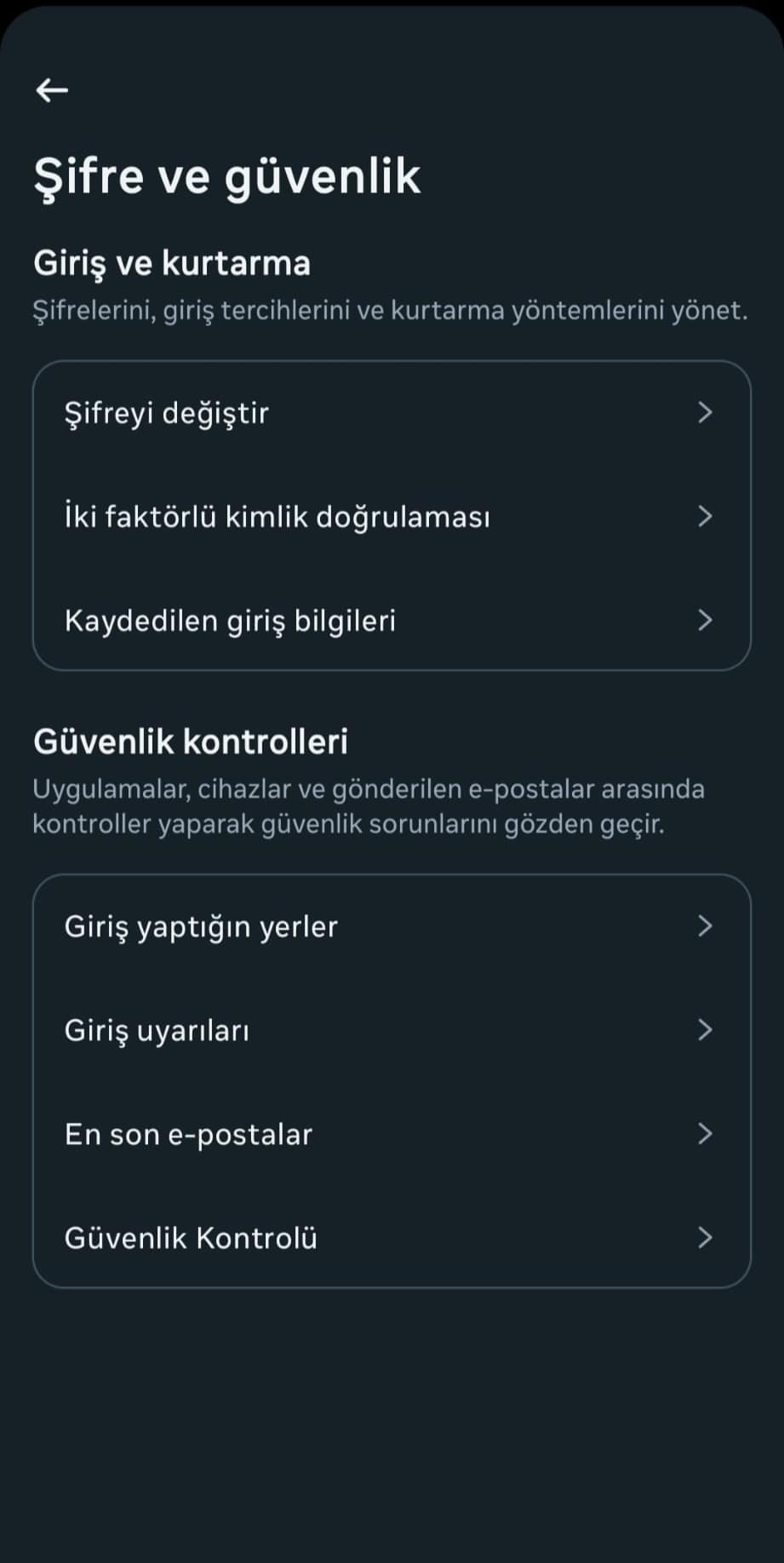The height and width of the screenshot is (1563, 784).
Task: Click the Şifre ve güvenlik title
Action: [226, 176]
